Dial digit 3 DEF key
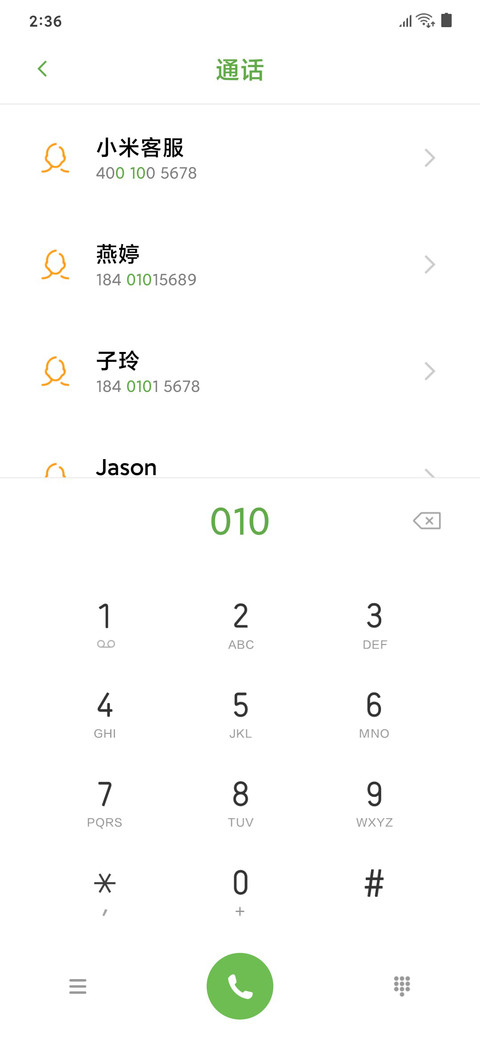 [375, 625]
